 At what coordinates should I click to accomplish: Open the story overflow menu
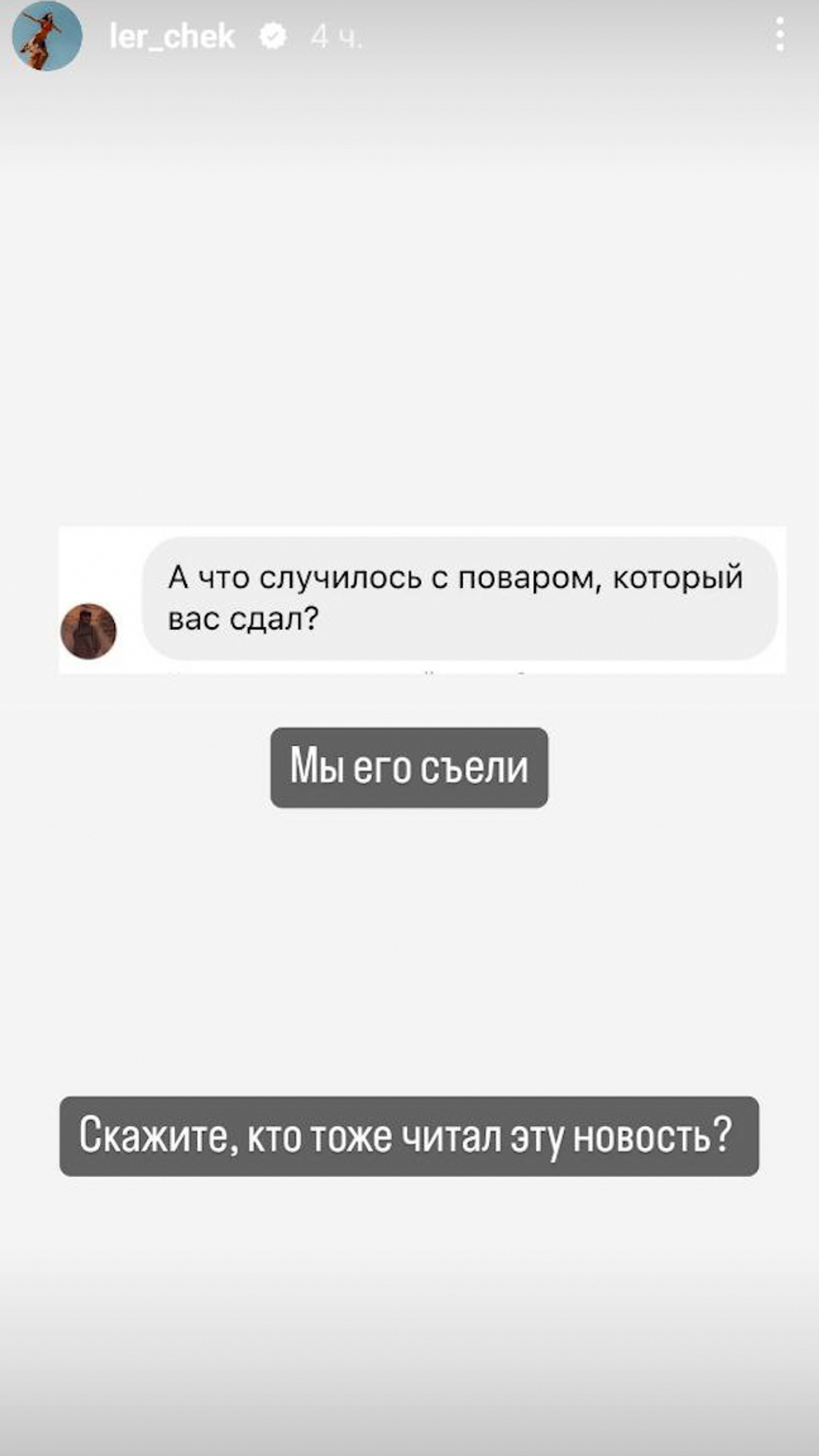click(x=780, y=35)
